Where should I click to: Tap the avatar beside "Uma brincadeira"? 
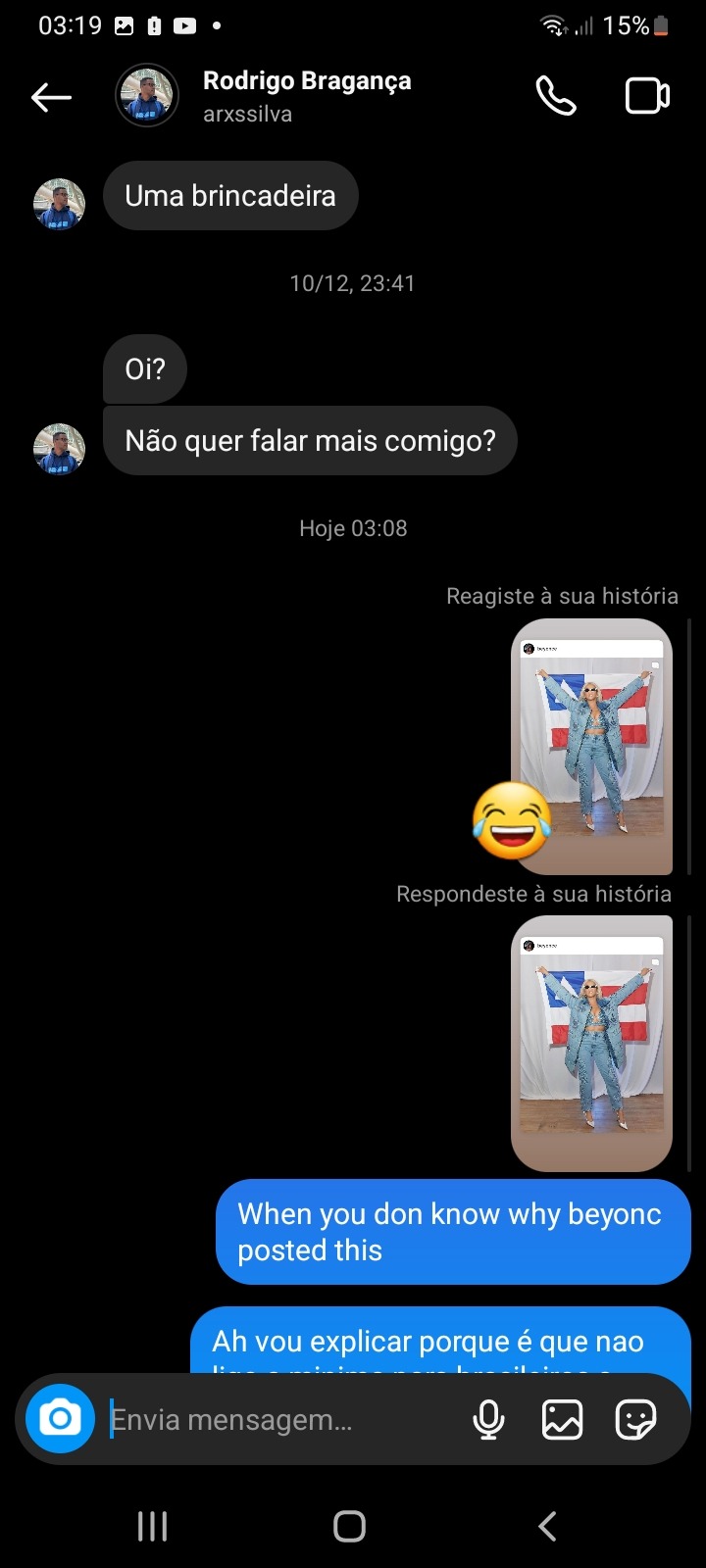click(x=60, y=204)
